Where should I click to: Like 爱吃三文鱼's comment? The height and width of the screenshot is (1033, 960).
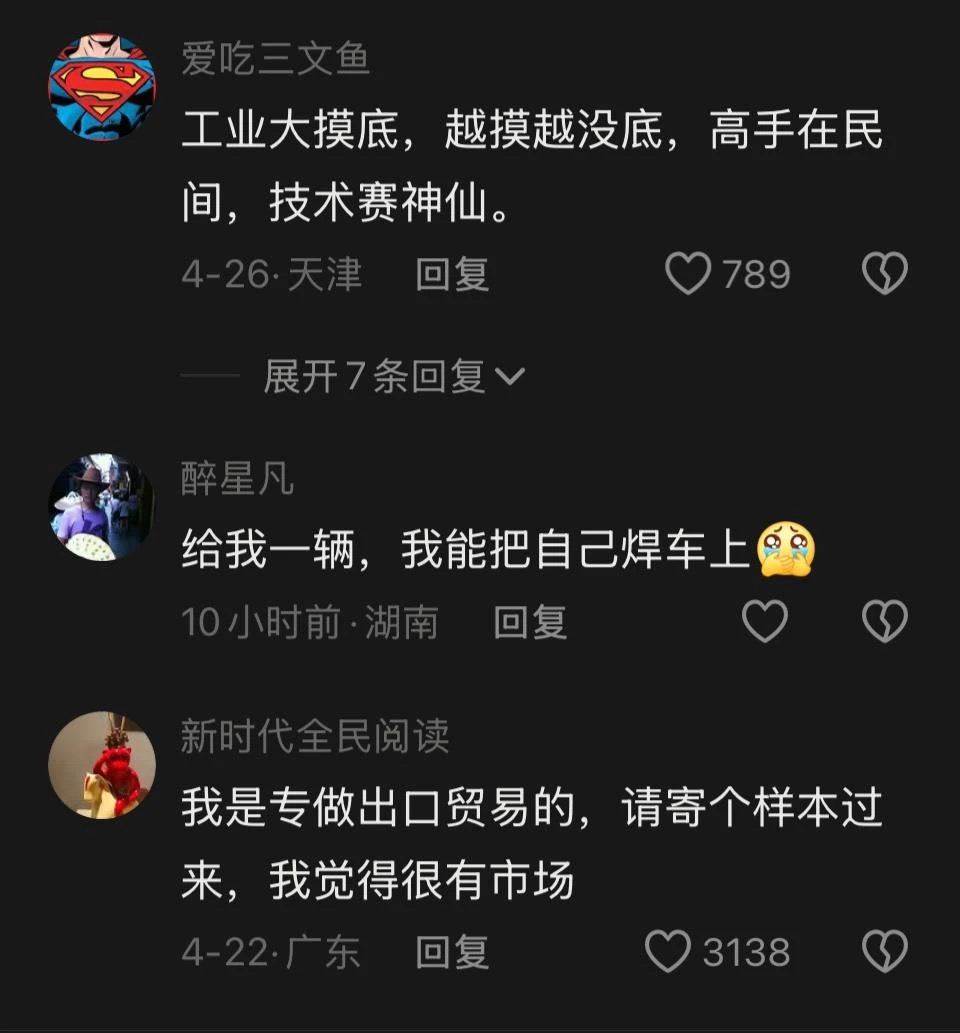pos(688,273)
